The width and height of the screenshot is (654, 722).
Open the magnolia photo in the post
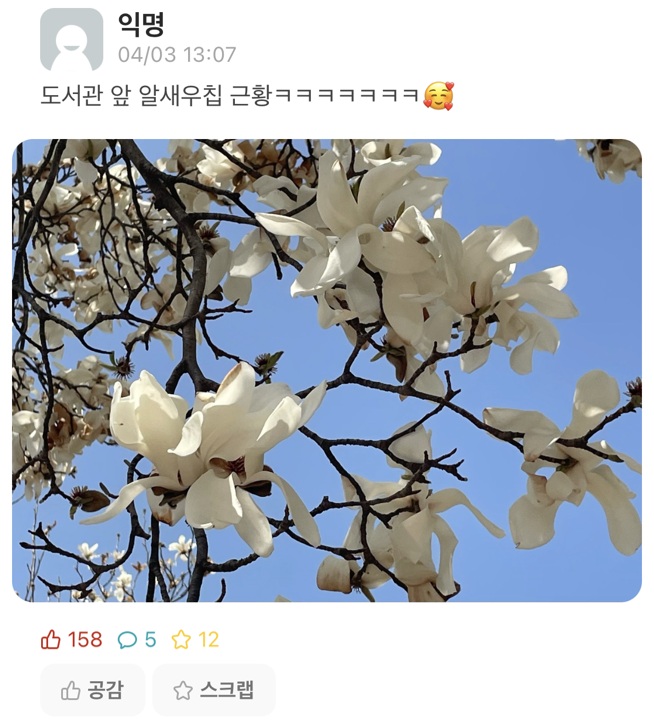[327, 370]
